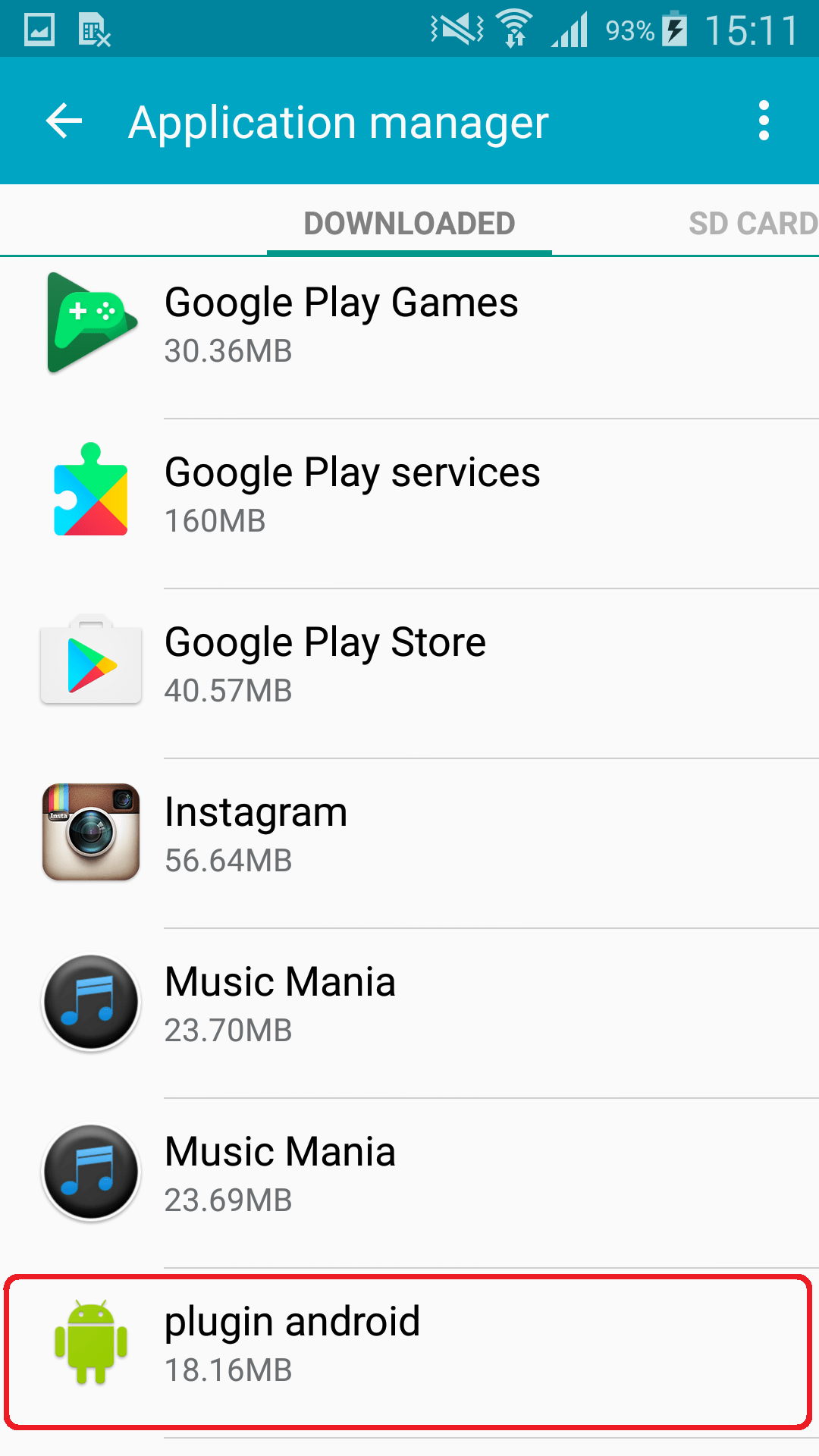Open Instagram app details
The height and width of the screenshot is (1456, 819).
click(x=409, y=834)
